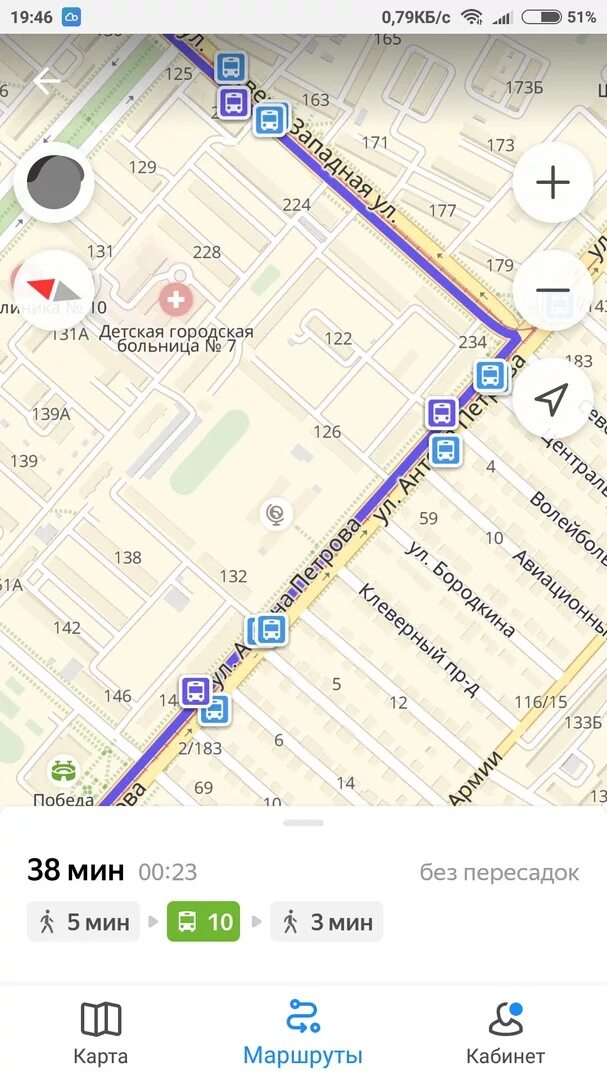The width and height of the screenshot is (607, 1080).
Task: Reset map orientation with the compass
Action: [x=53, y=289]
